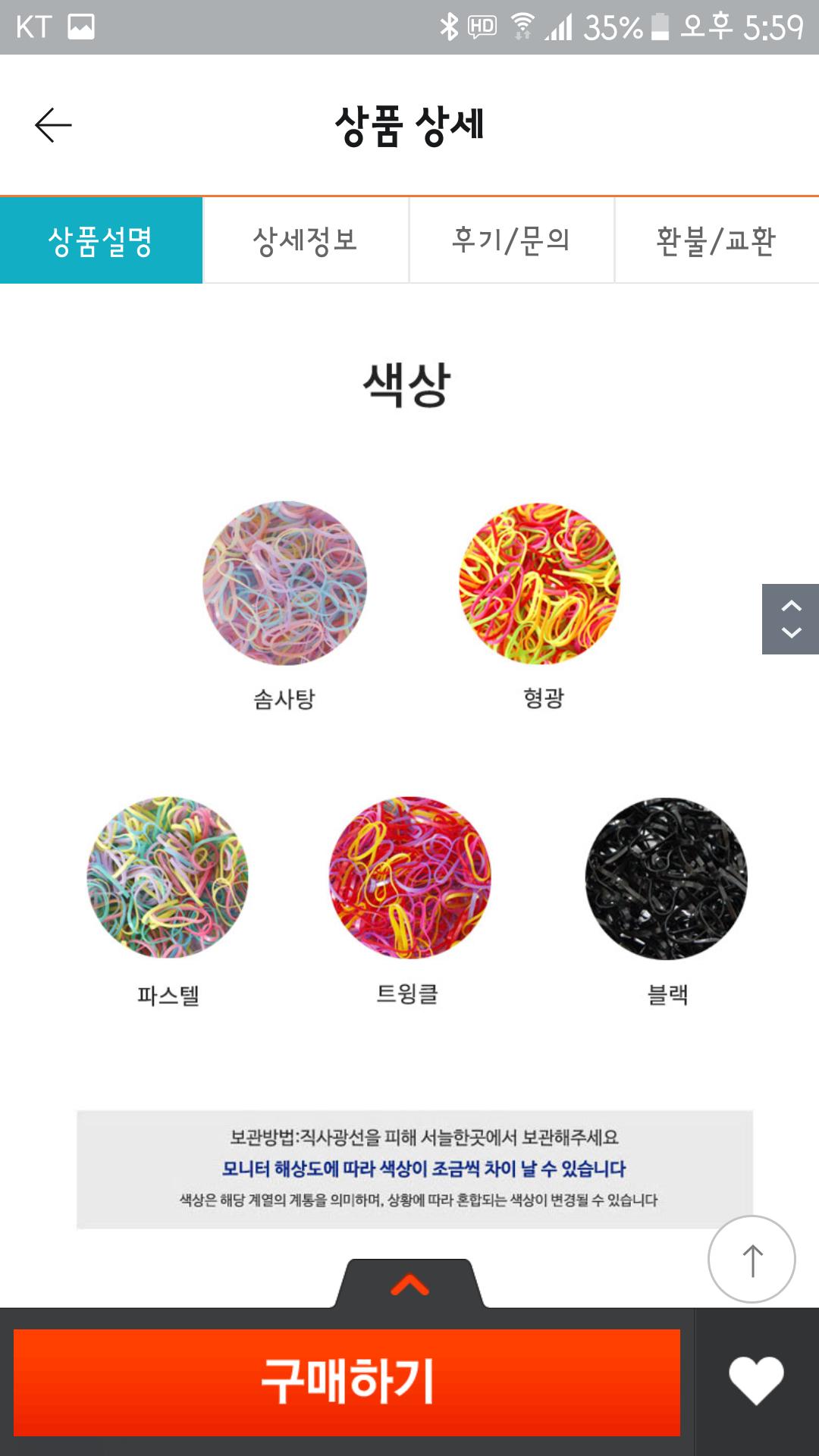Tap the up/down chevron side control

[x=790, y=619]
